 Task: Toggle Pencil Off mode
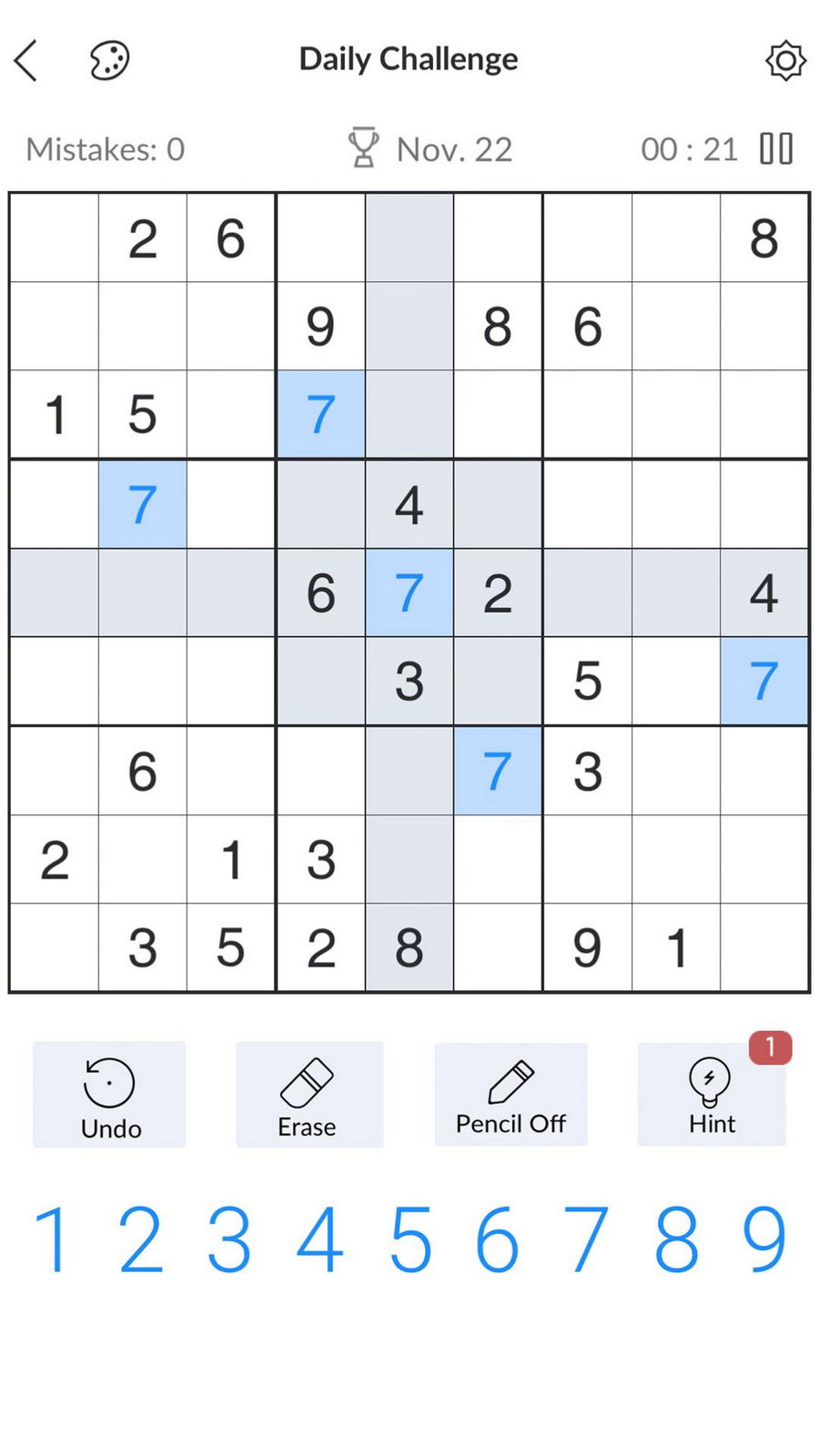(511, 1092)
